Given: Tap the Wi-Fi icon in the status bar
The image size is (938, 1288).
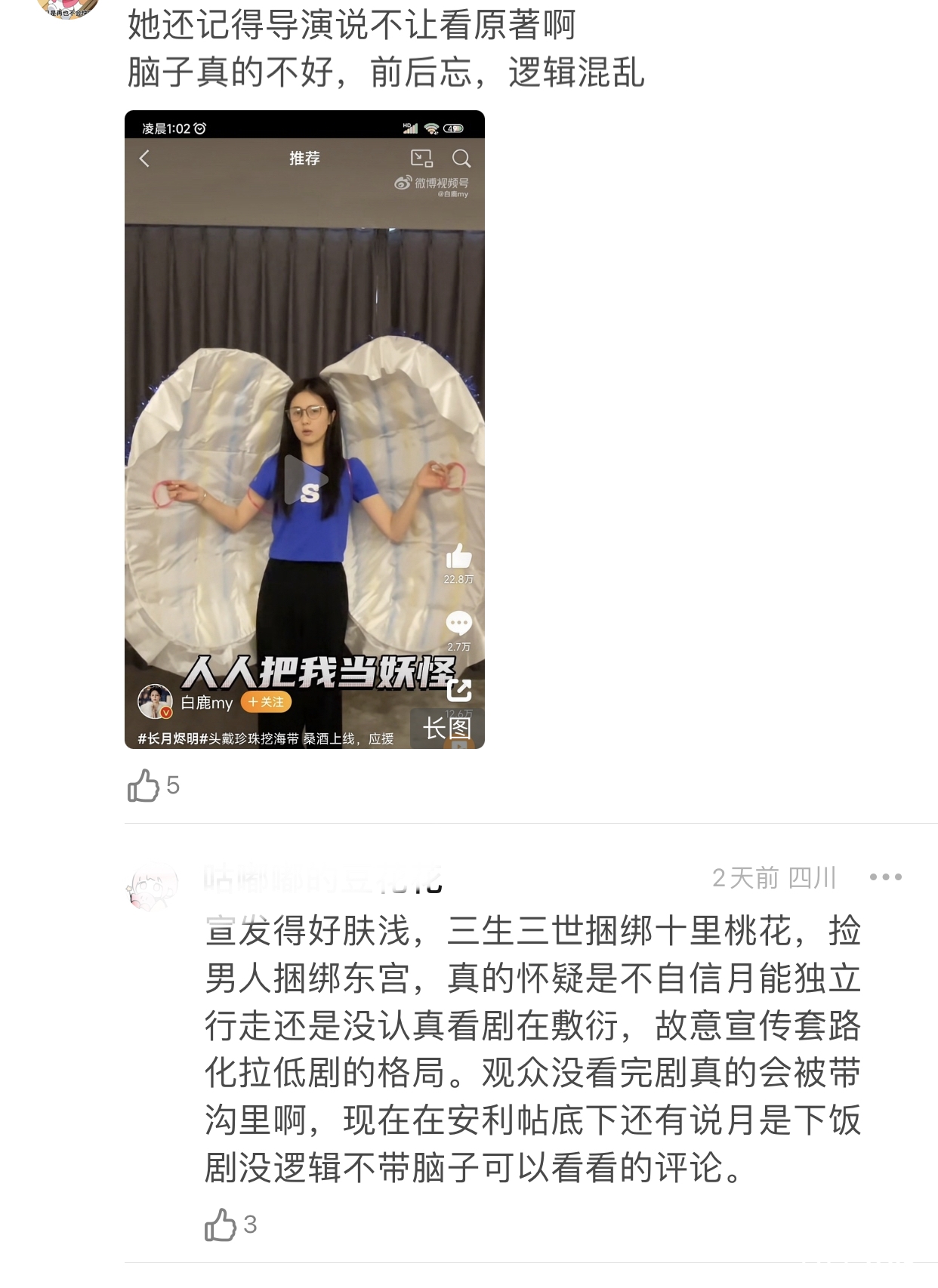Looking at the screenshot, I should (x=430, y=128).
